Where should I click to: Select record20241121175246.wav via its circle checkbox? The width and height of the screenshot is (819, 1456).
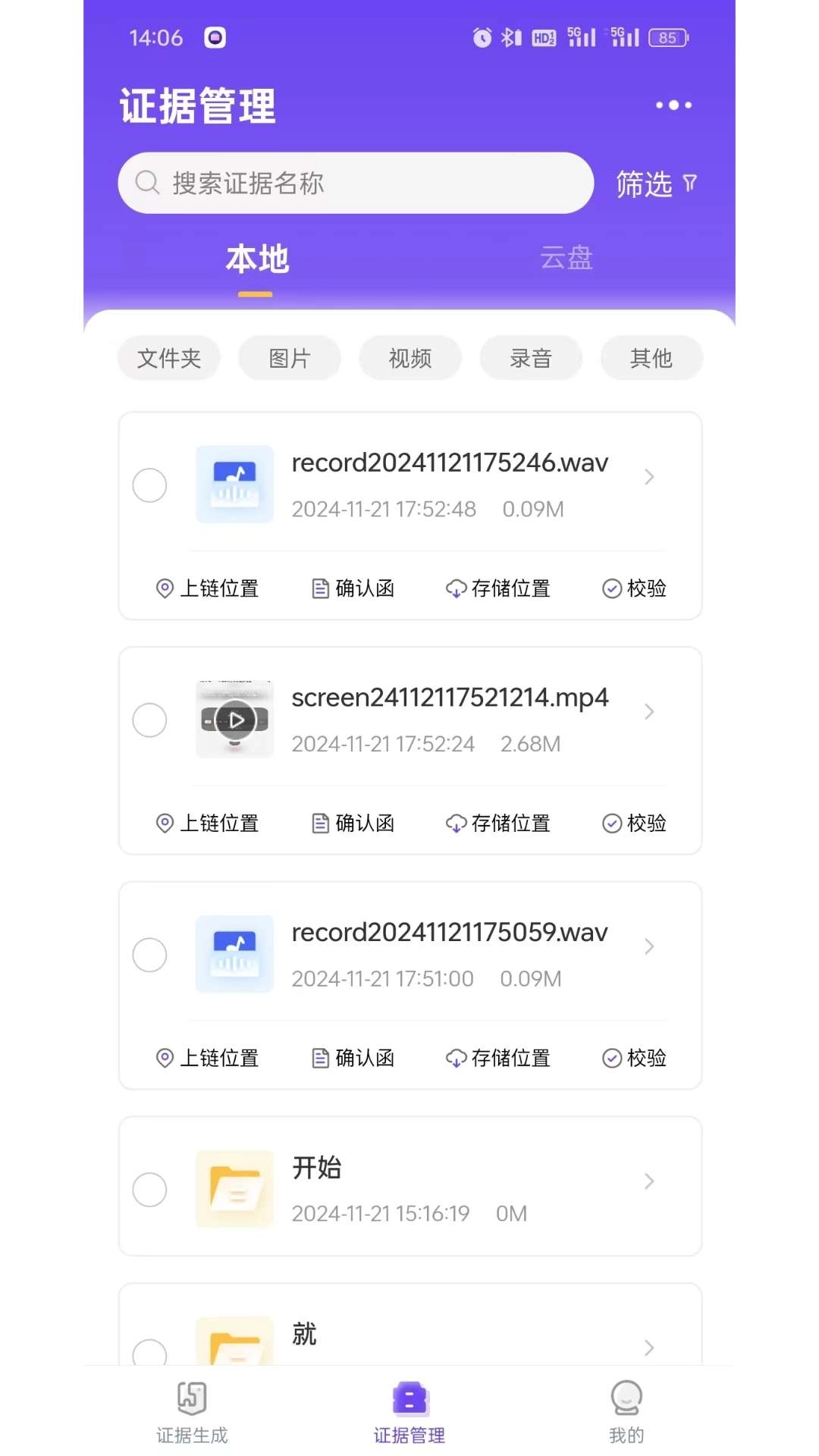tap(149, 485)
